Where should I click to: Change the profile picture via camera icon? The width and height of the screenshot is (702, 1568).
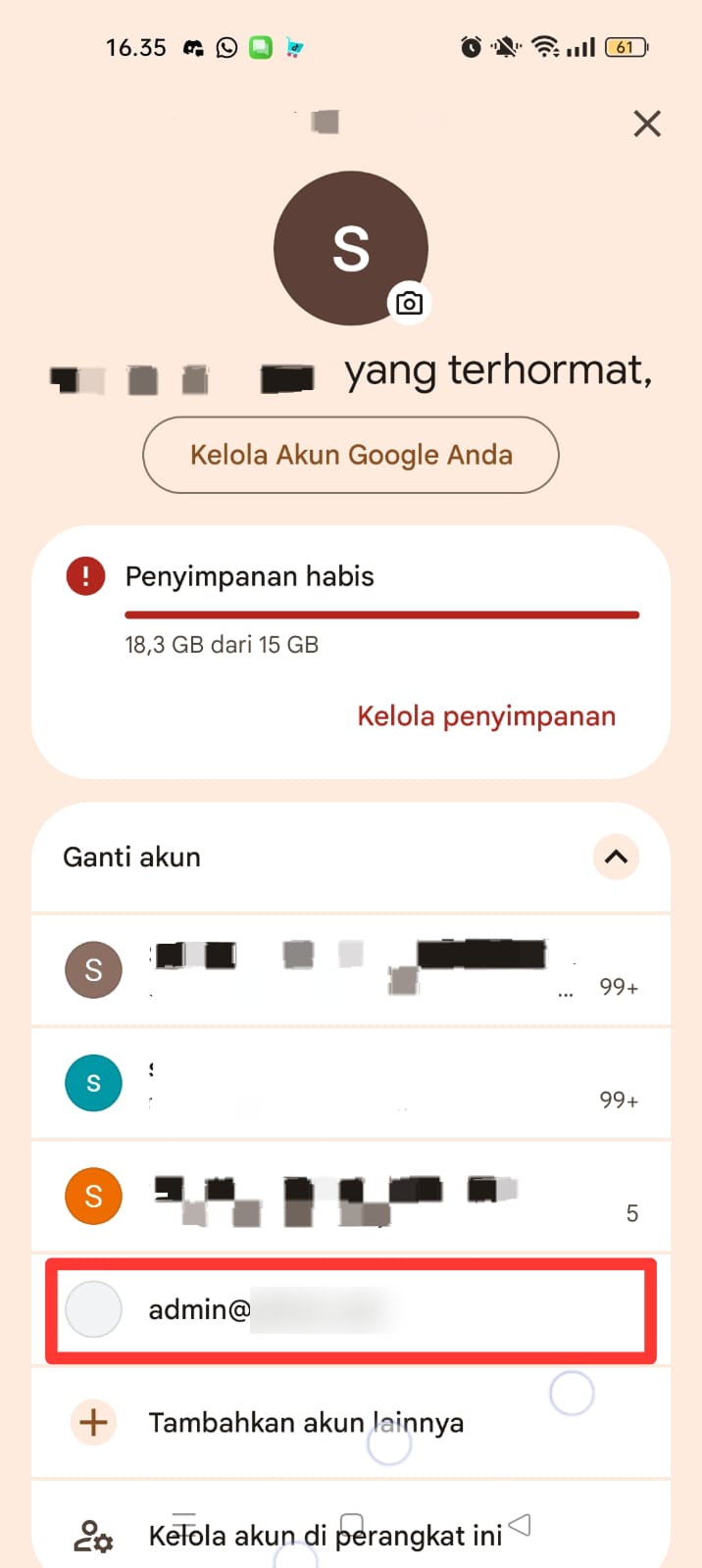pos(409,304)
